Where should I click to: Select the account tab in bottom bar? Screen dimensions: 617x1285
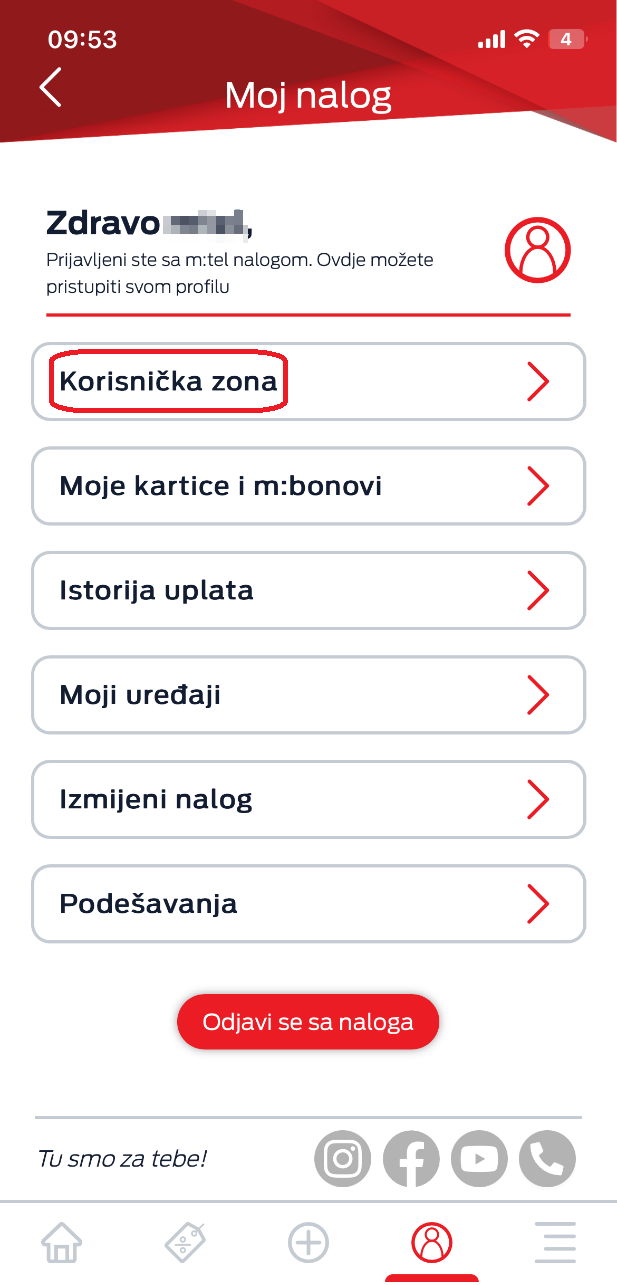432,1243
